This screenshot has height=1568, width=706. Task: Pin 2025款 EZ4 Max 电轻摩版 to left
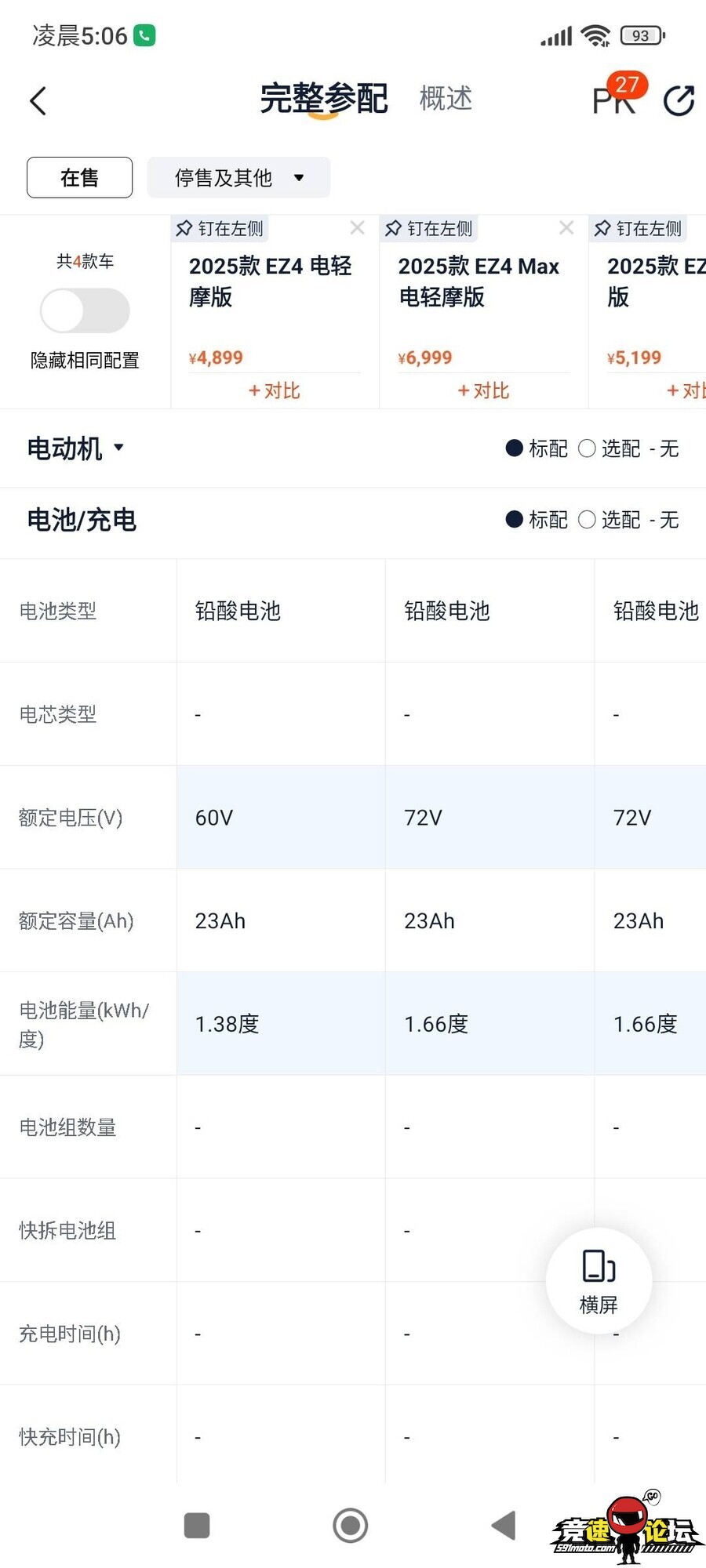coord(429,228)
